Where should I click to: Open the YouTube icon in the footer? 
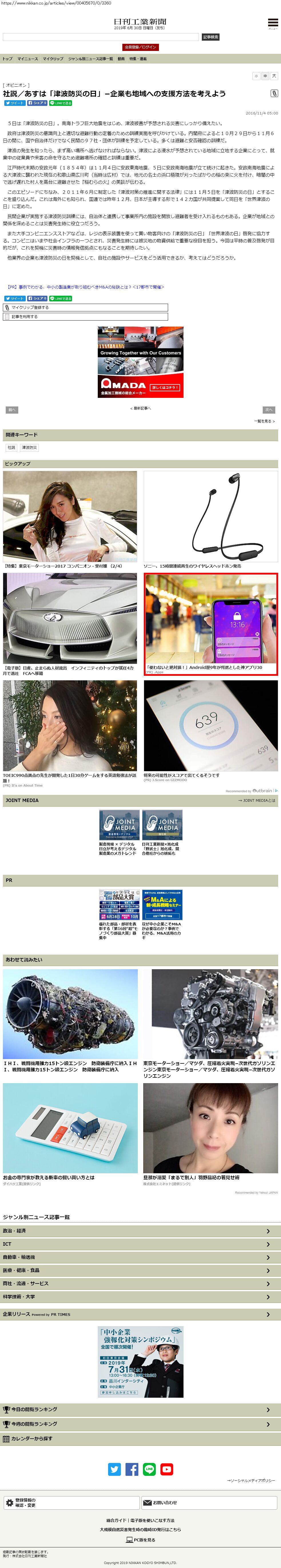[167, 1469]
